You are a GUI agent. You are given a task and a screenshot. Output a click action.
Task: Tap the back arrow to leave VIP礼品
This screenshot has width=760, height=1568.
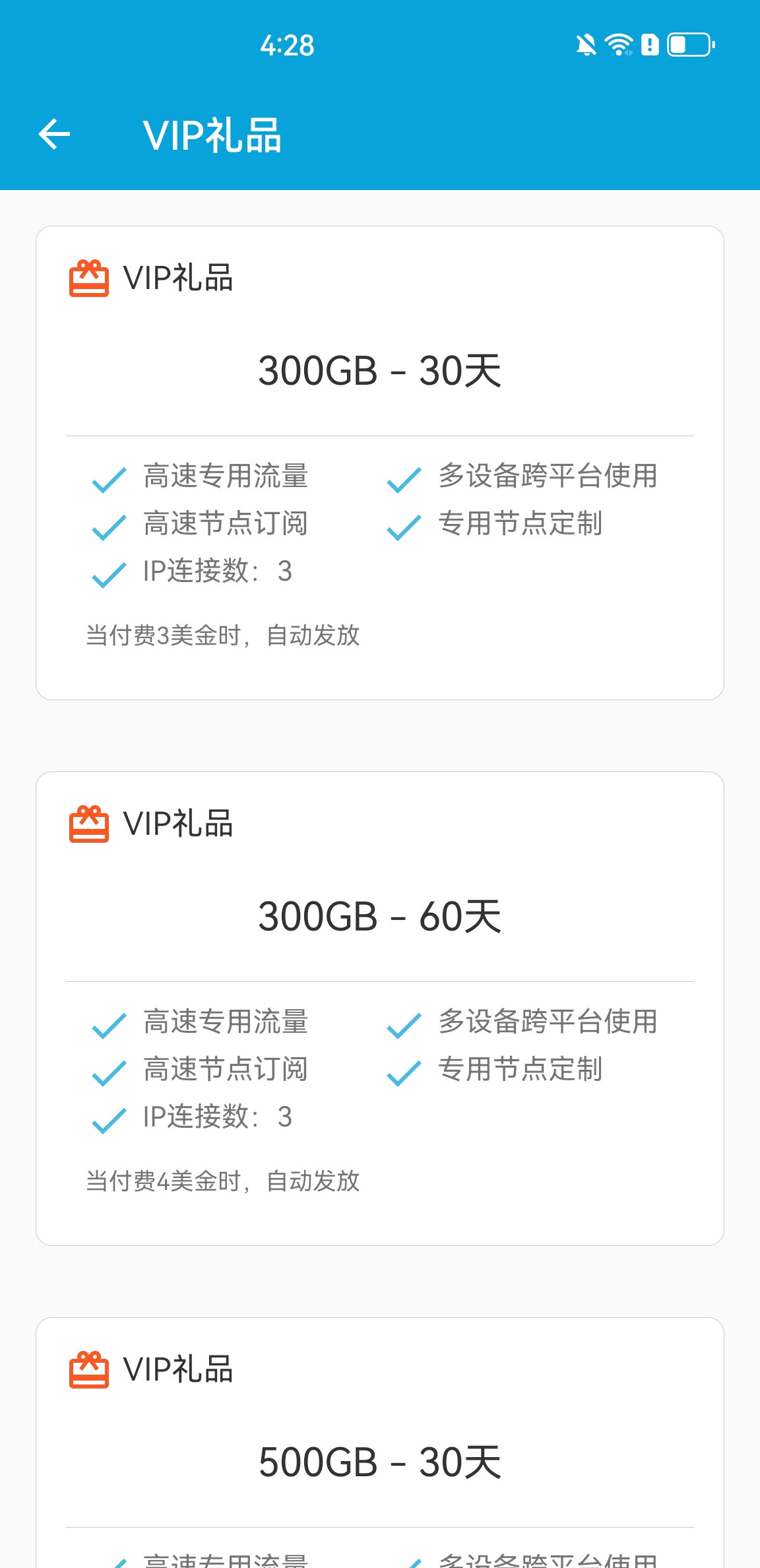coord(53,135)
